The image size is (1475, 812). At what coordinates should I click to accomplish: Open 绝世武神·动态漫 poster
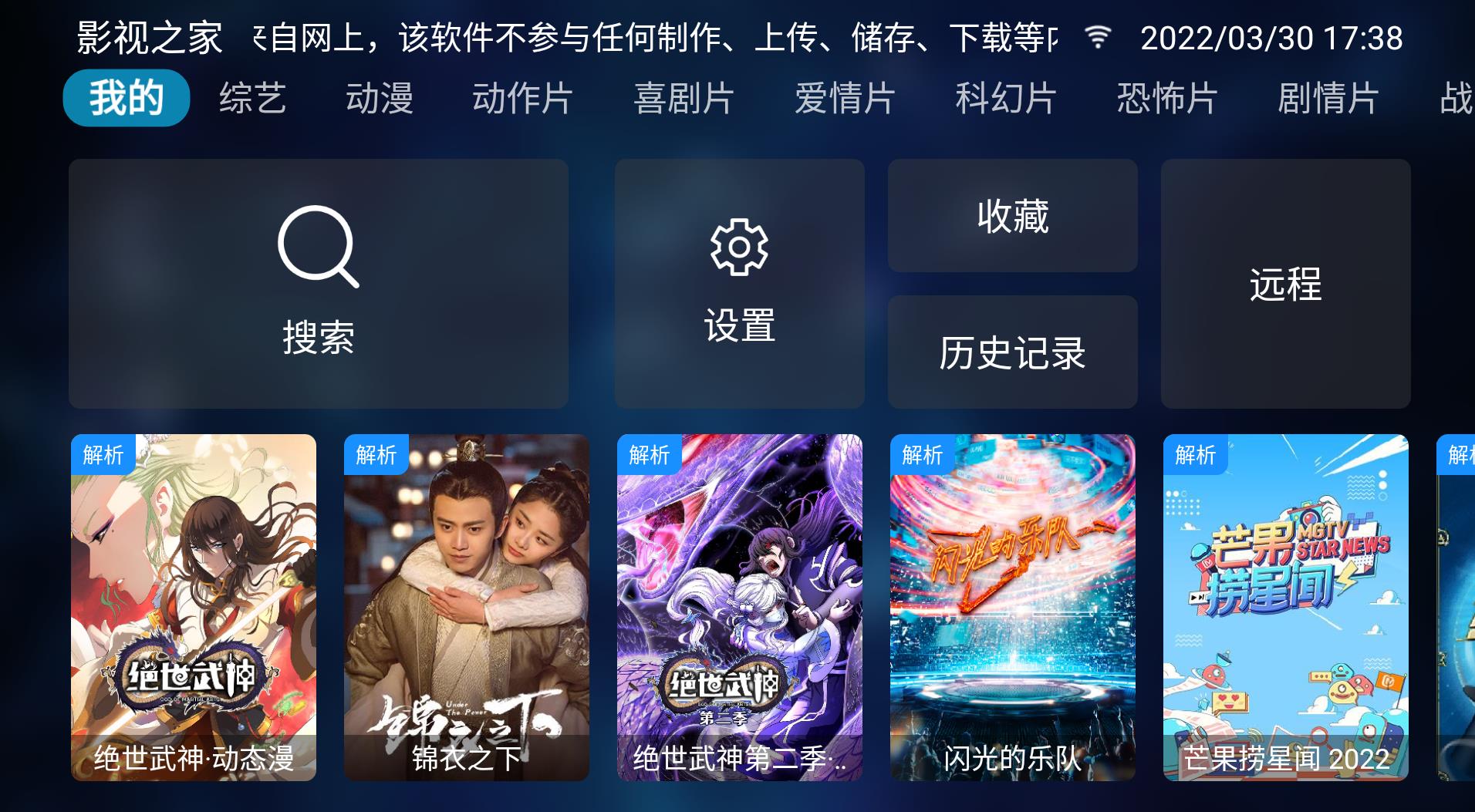click(194, 607)
